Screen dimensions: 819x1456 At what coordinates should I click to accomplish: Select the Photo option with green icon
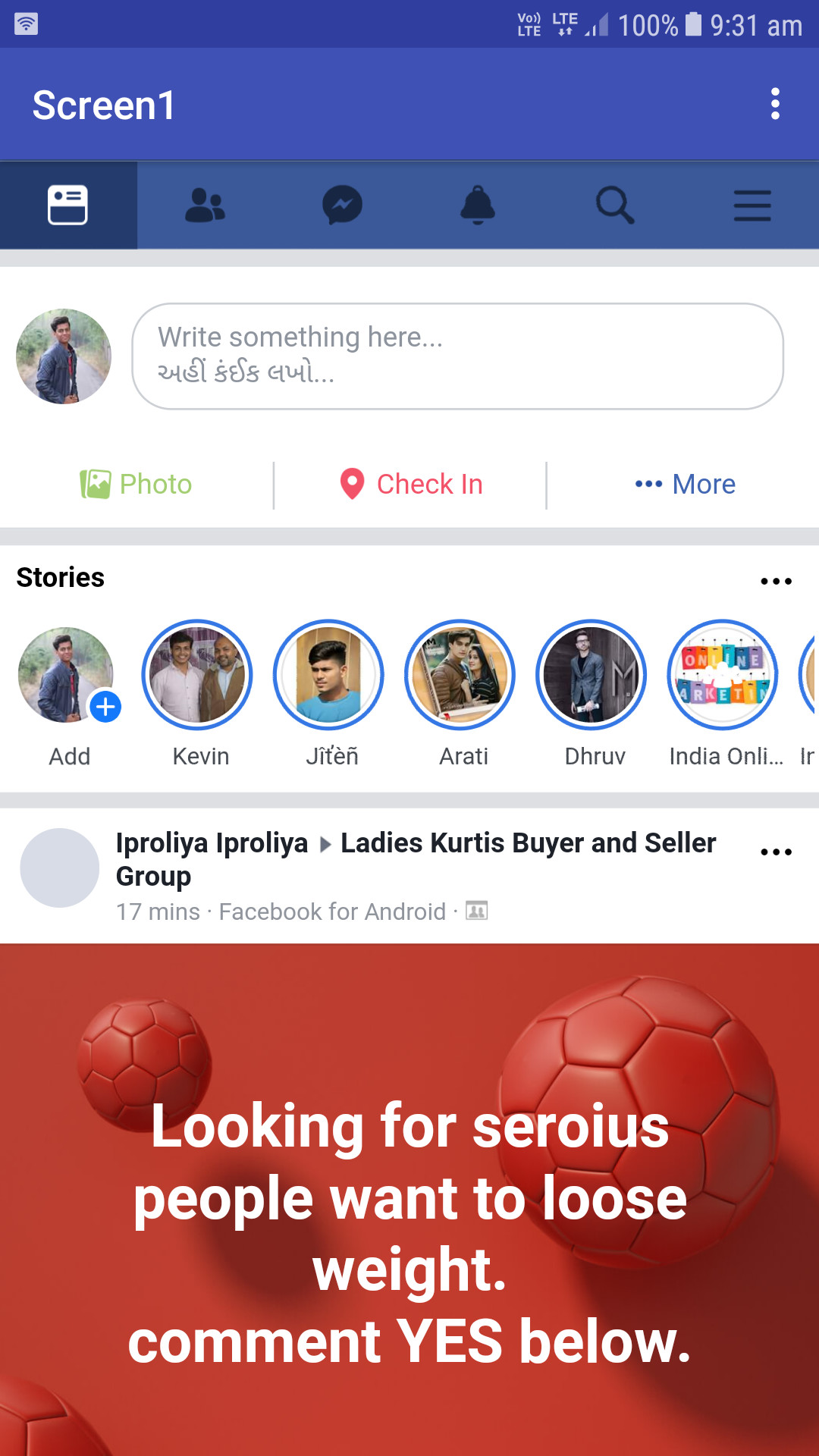point(135,484)
